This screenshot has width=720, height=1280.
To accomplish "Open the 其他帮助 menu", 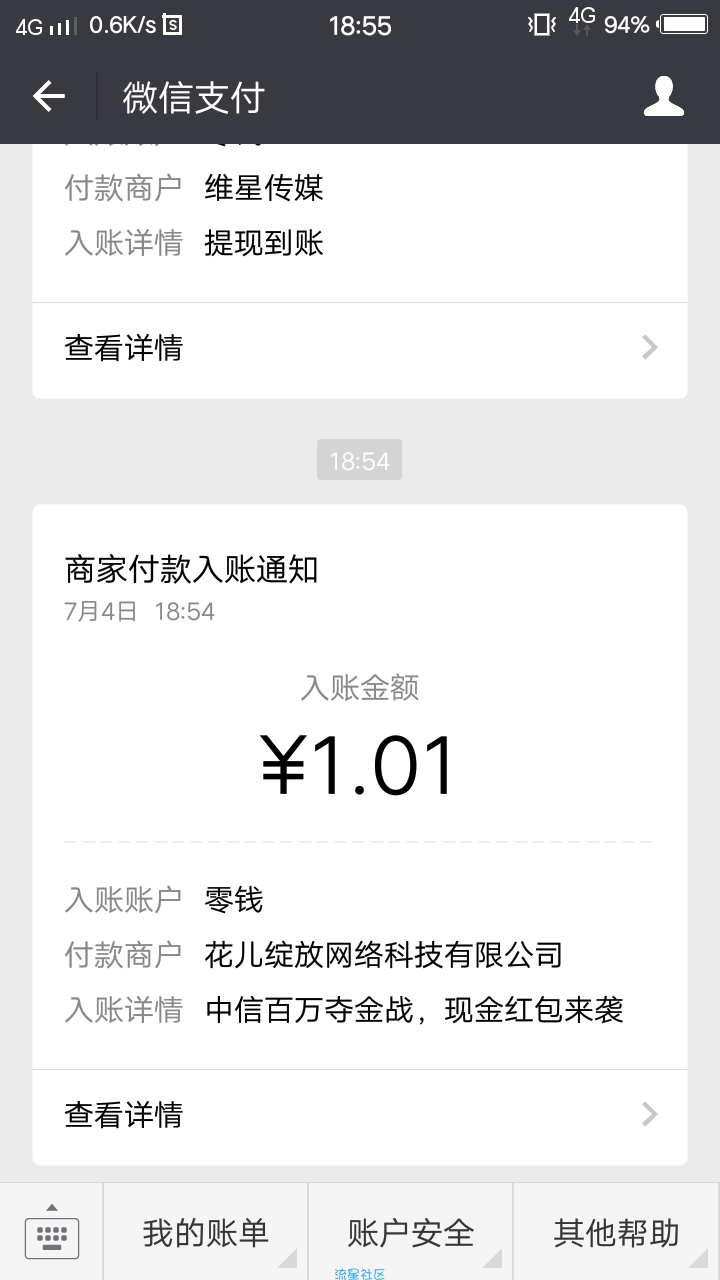I will click(x=617, y=1233).
